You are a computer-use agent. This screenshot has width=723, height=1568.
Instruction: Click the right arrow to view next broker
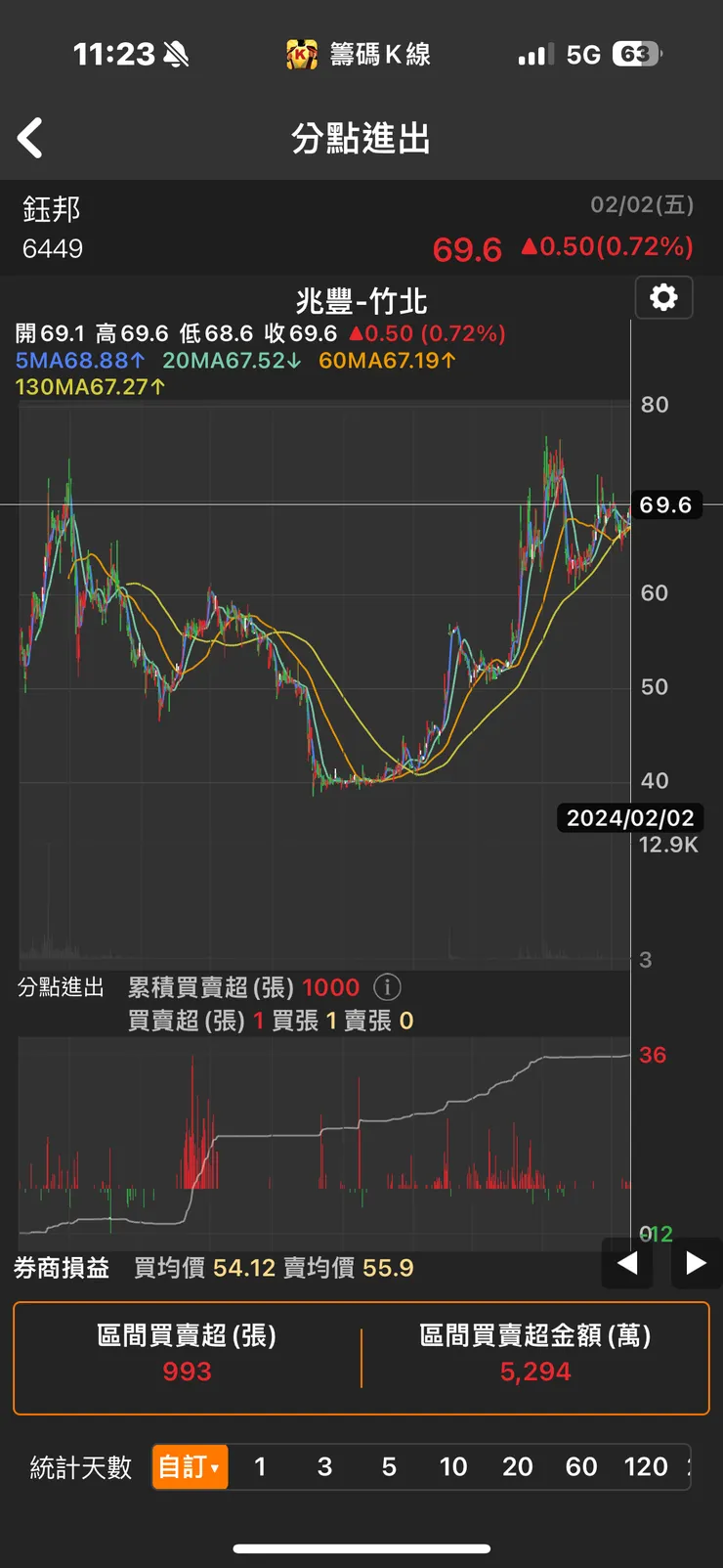click(696, 1263)
